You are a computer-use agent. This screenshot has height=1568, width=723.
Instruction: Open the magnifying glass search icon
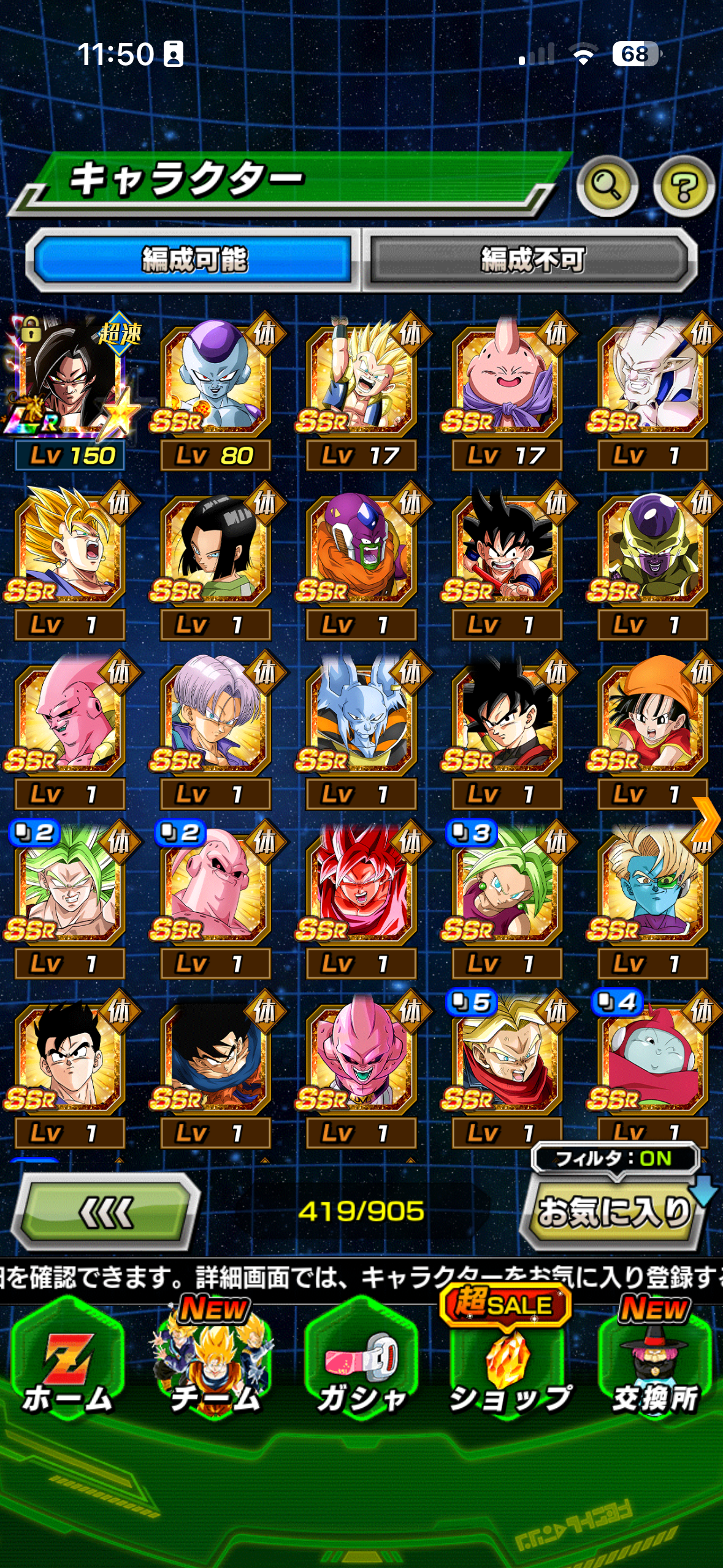[606, 186]
